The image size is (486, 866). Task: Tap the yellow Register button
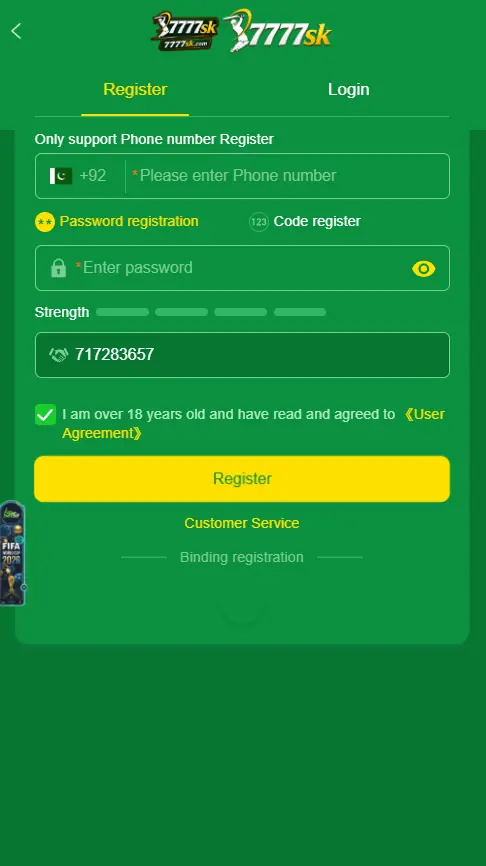[x=242, y=478]
